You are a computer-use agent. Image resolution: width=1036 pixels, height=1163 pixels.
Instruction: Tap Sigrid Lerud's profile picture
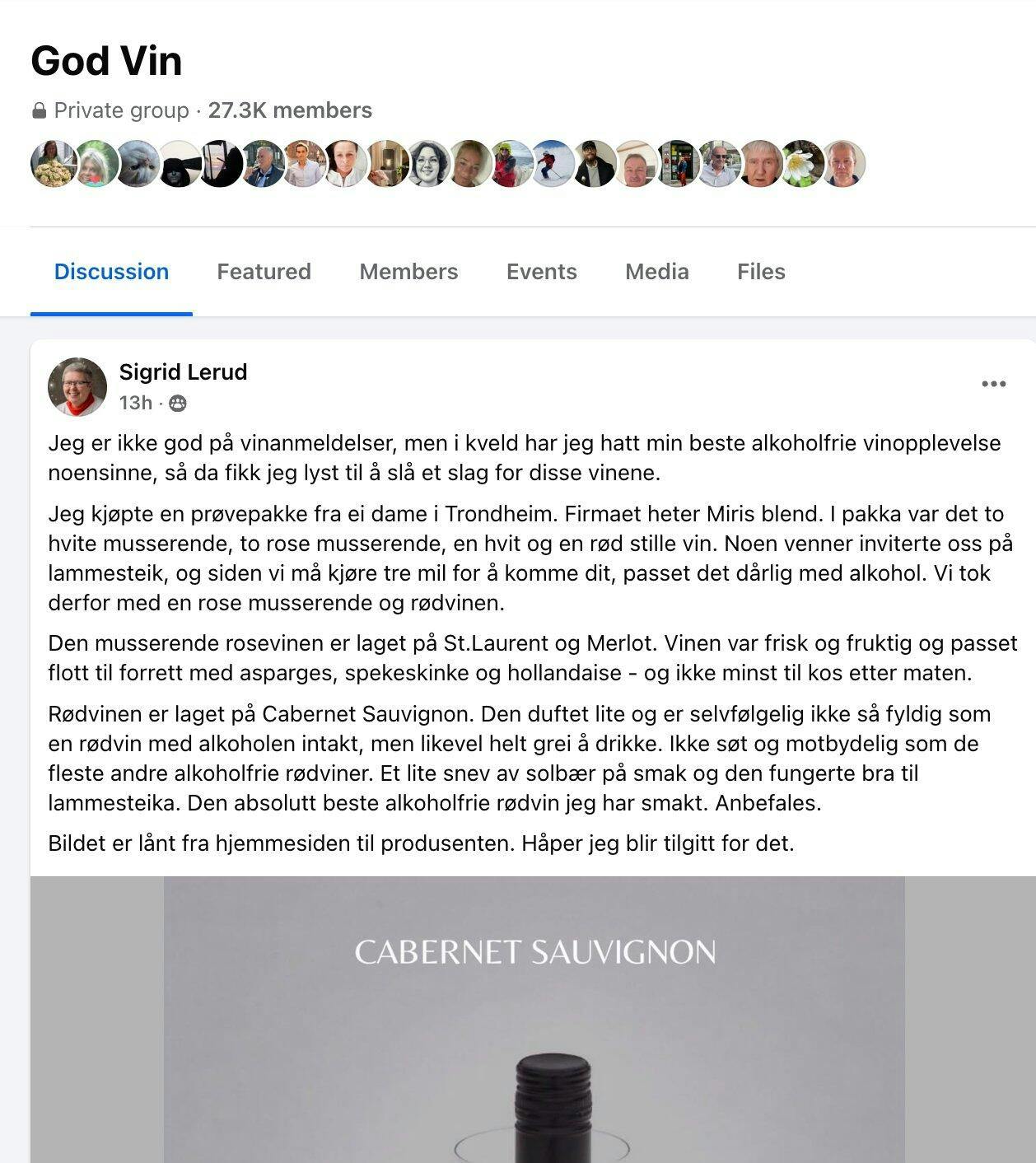[x=77, y=386]
